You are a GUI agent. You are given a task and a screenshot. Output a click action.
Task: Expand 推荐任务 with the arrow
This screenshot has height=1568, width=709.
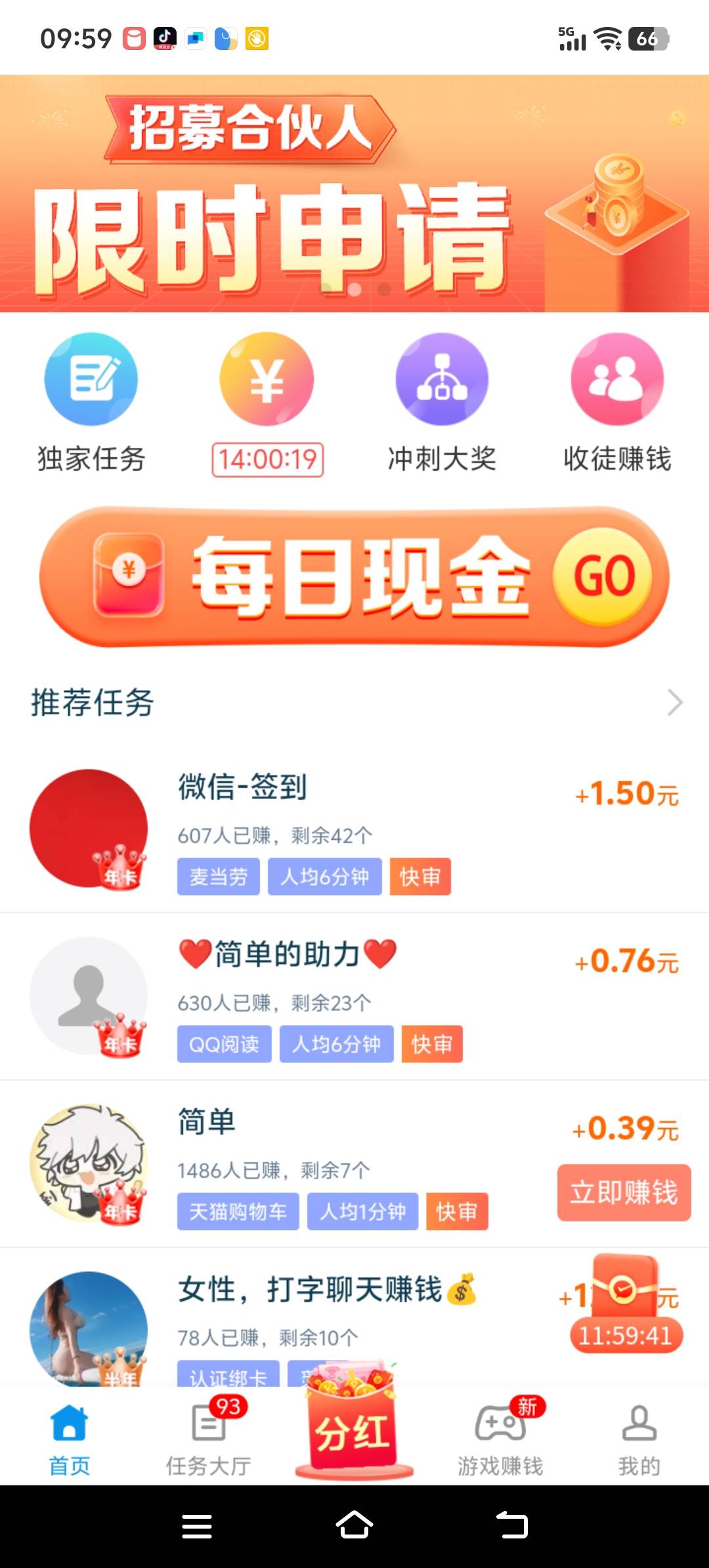click(675, 703)
